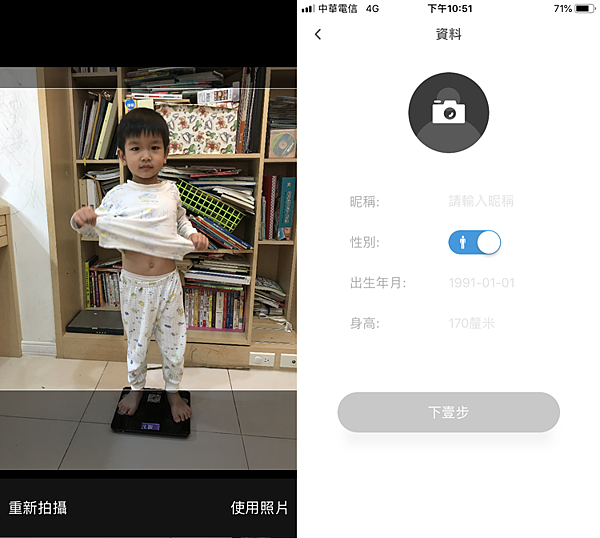Continue with the 下壹步 button
This screenshot has height=538, width=600.
point(449,412)
